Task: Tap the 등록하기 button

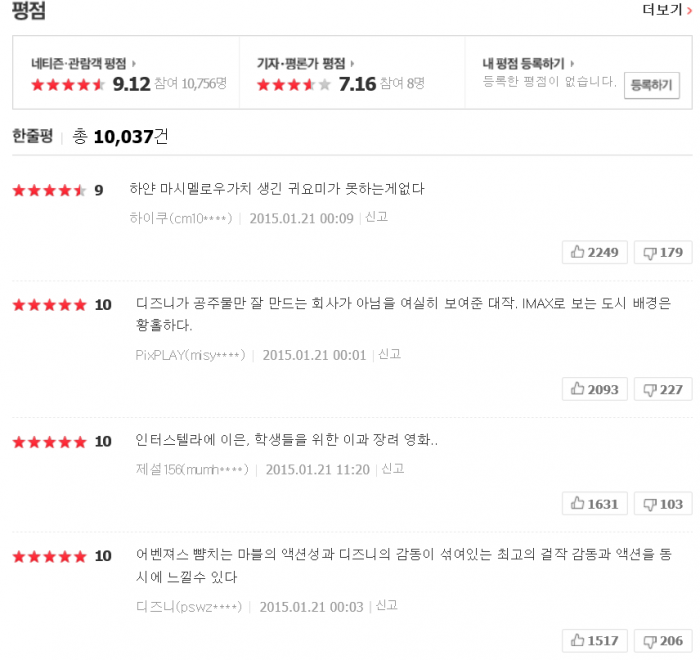Action: 651,85
